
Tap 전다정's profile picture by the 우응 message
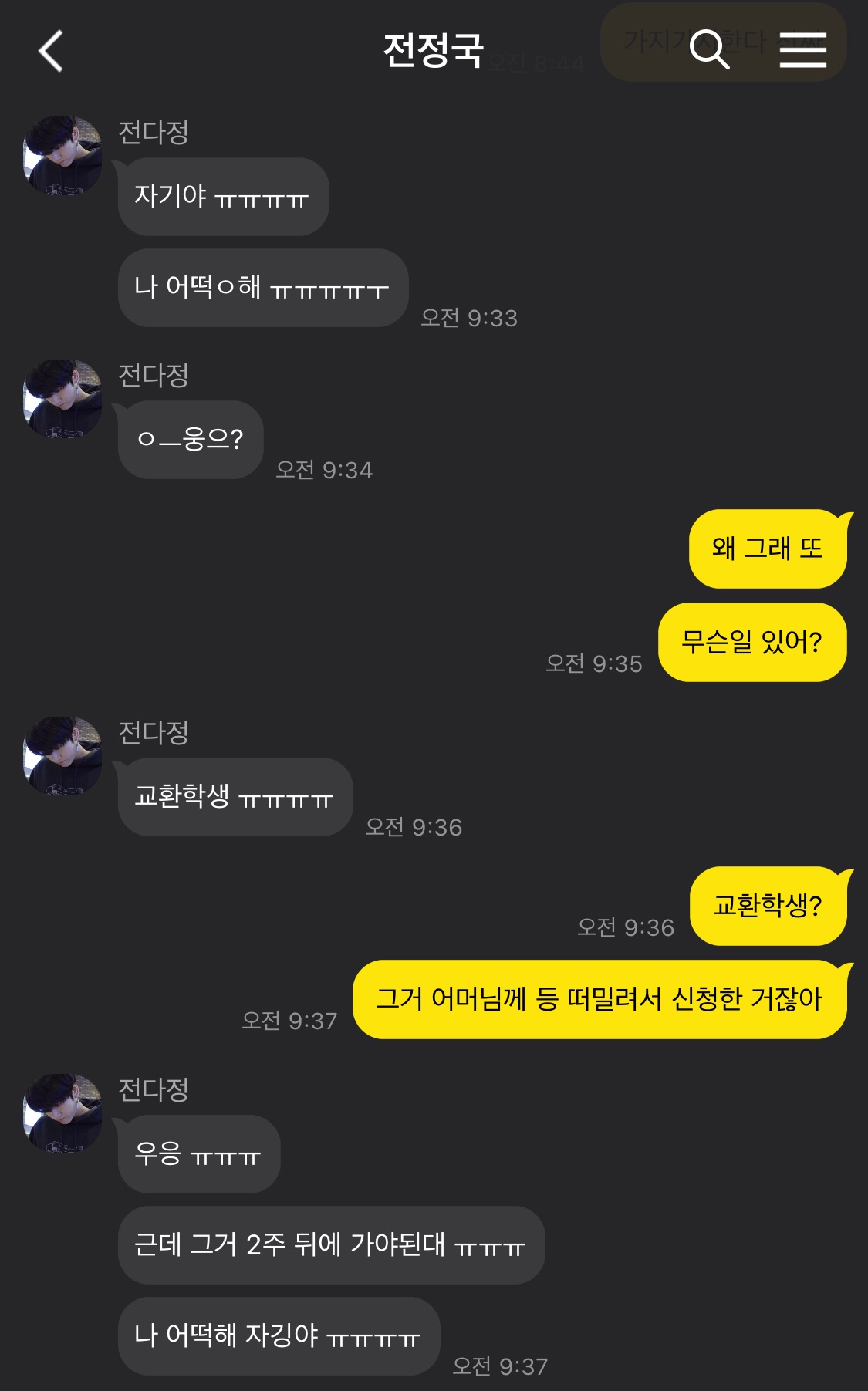(62, 1113)
